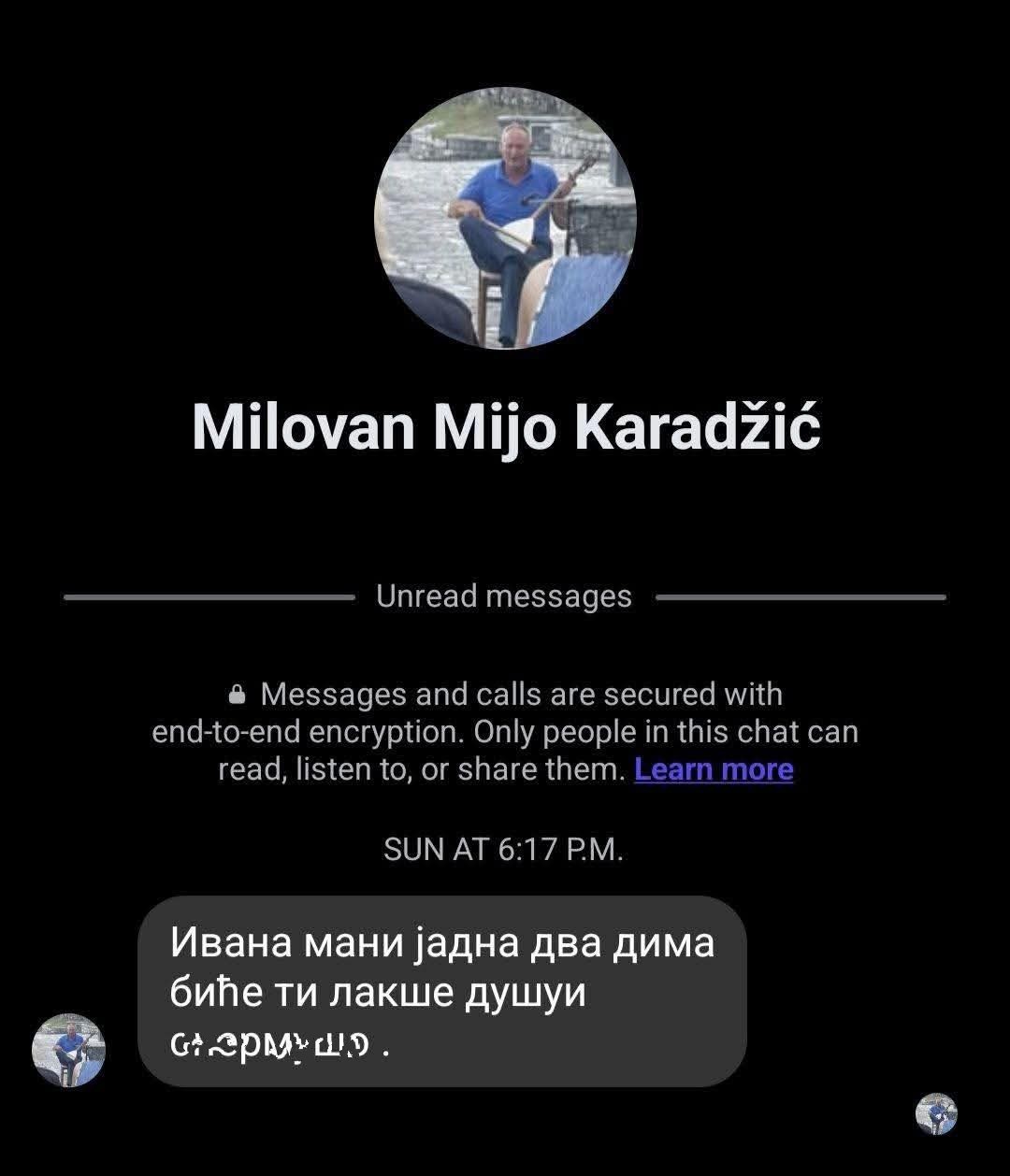
Task: Open the large profile photo of Milovan
Action: point(505,218)
